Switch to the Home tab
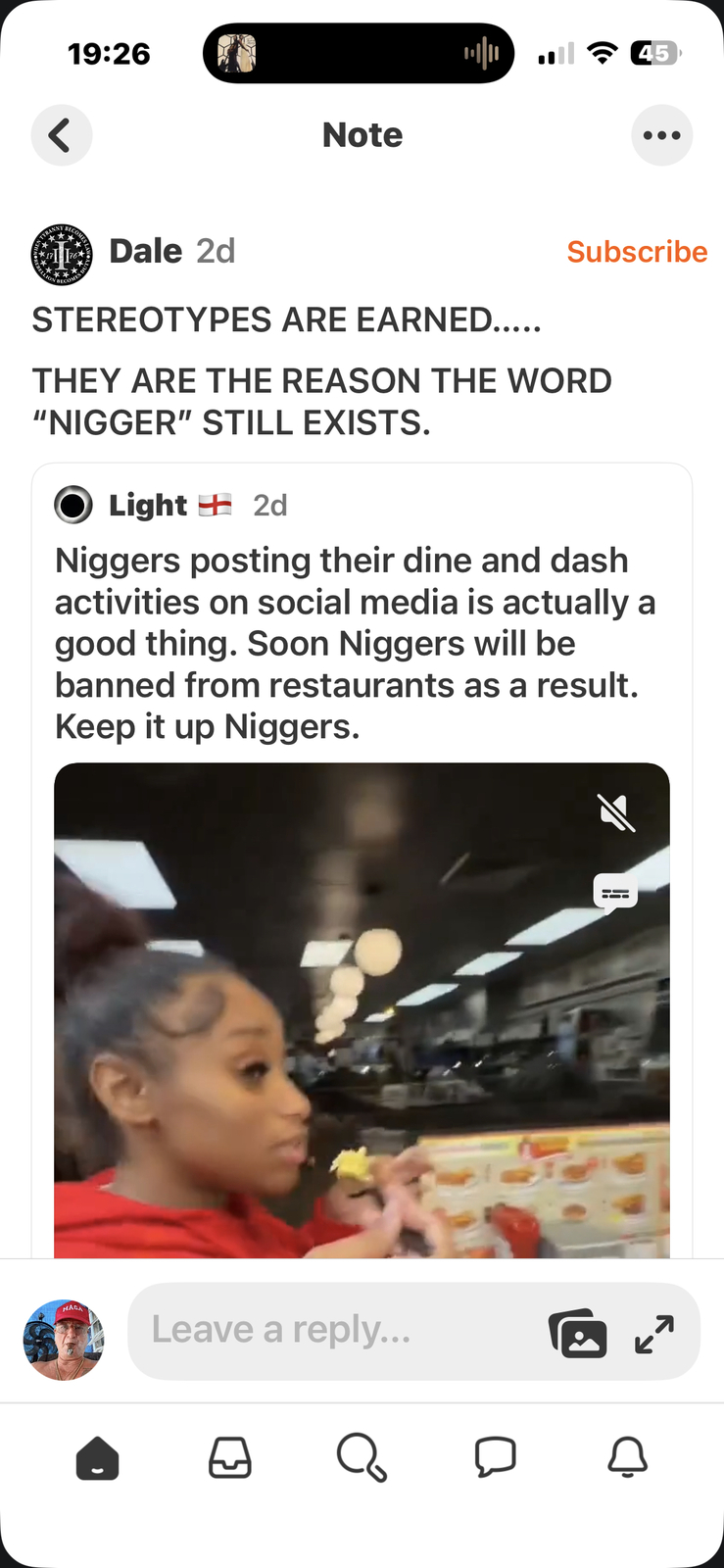 (x=97, y=1457)
